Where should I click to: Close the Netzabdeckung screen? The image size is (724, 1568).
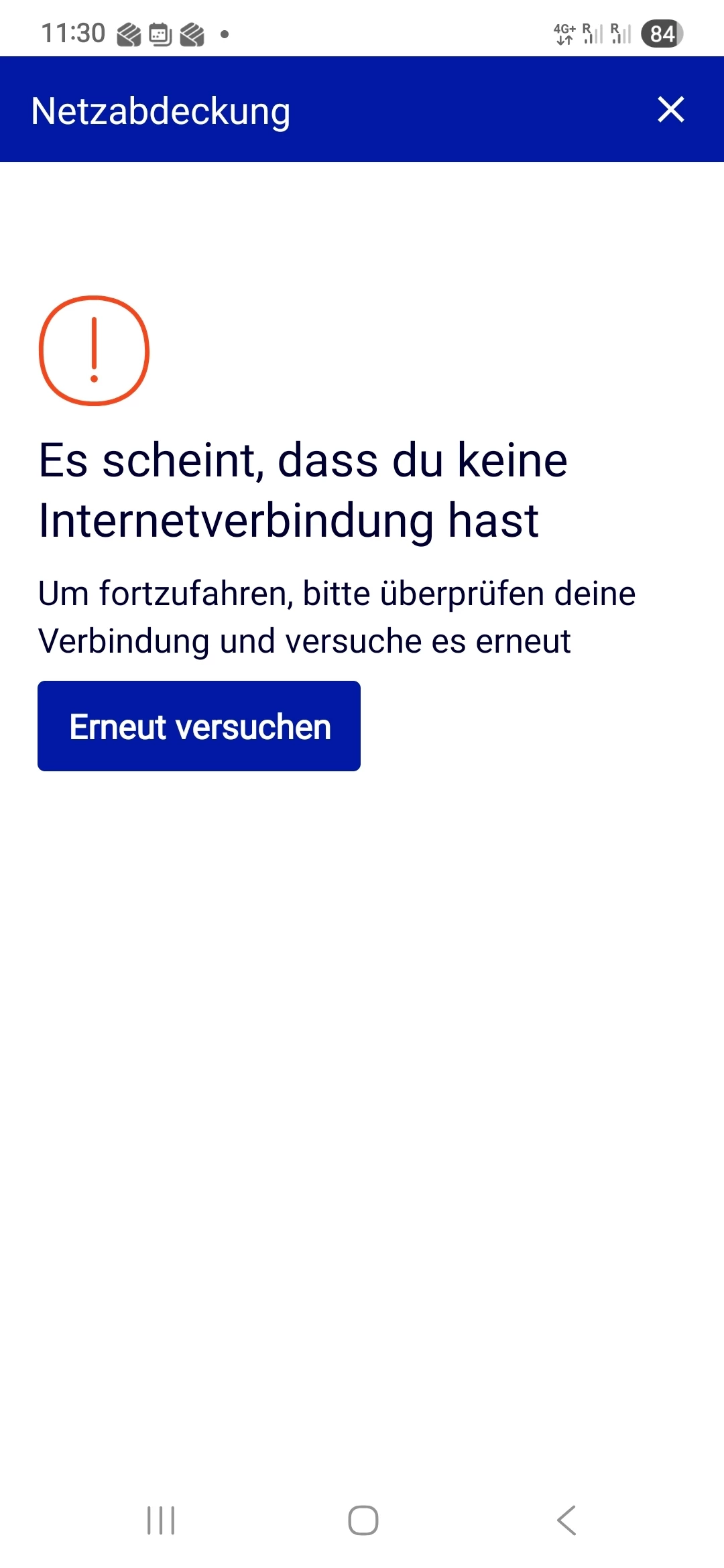coord(670,109)
